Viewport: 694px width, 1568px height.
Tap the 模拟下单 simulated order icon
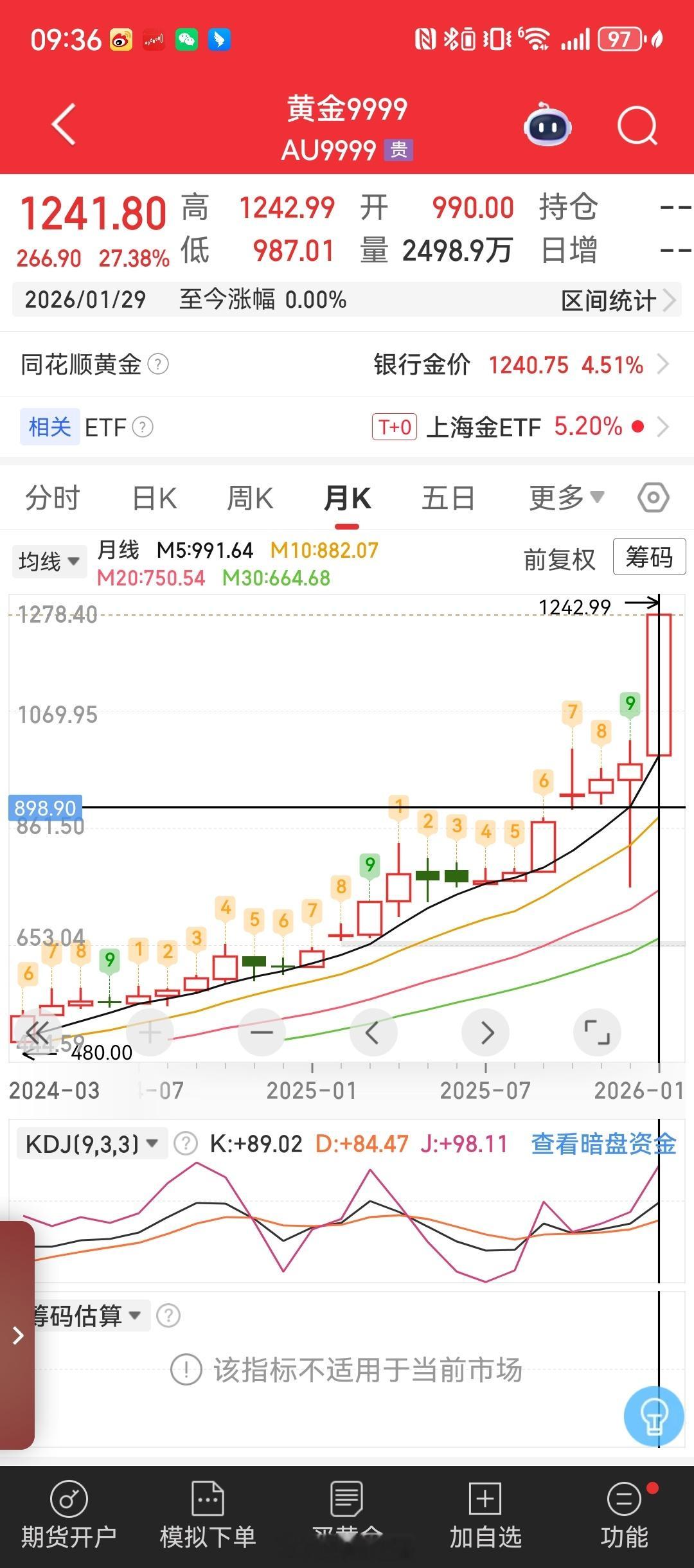pos(208,1511)
